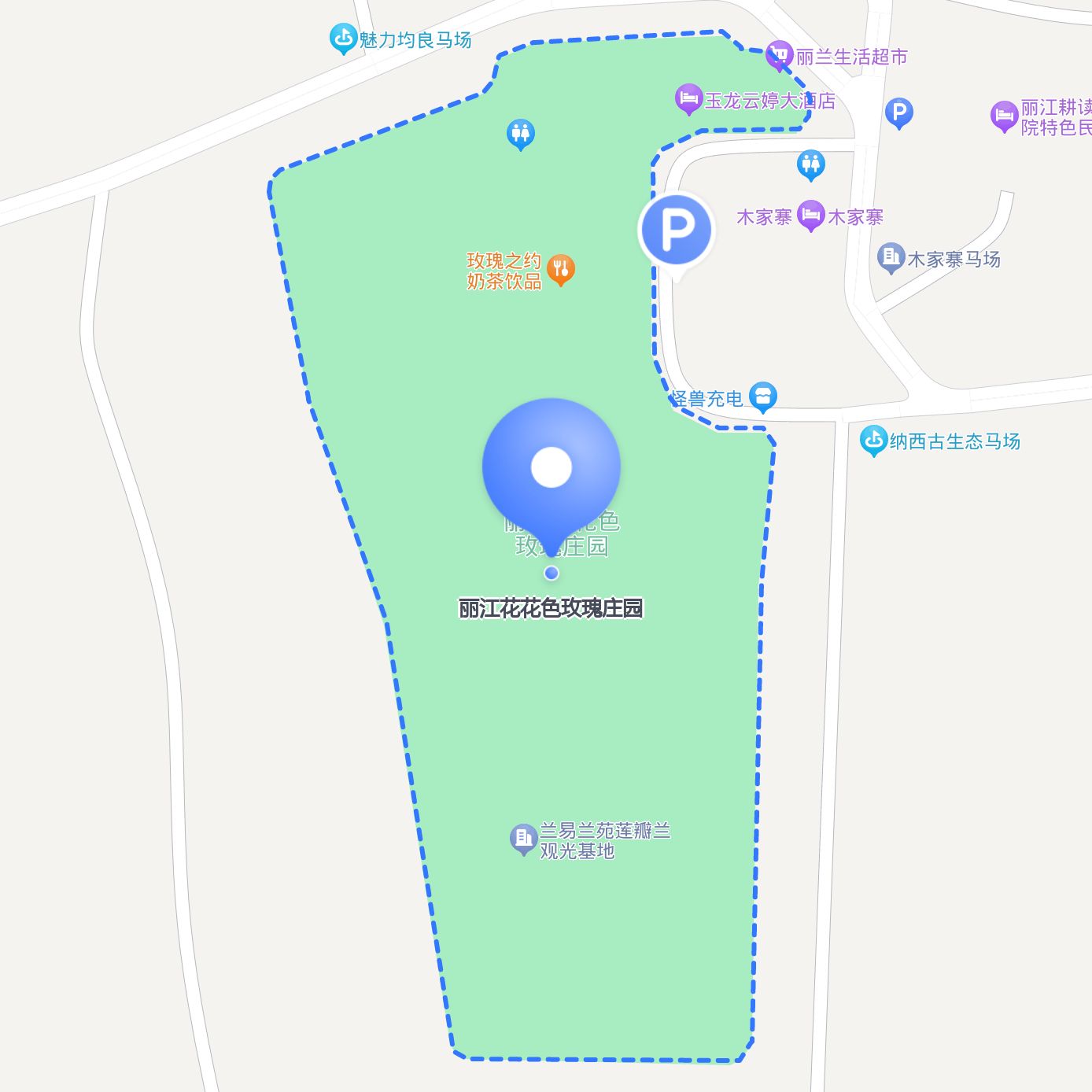Image resolution: width=1092 pixels, height=1092 pixels.
Task: Select the 兰易兰苑莲瓣兰观光基地 marker
Action: (x=523, y=839)
